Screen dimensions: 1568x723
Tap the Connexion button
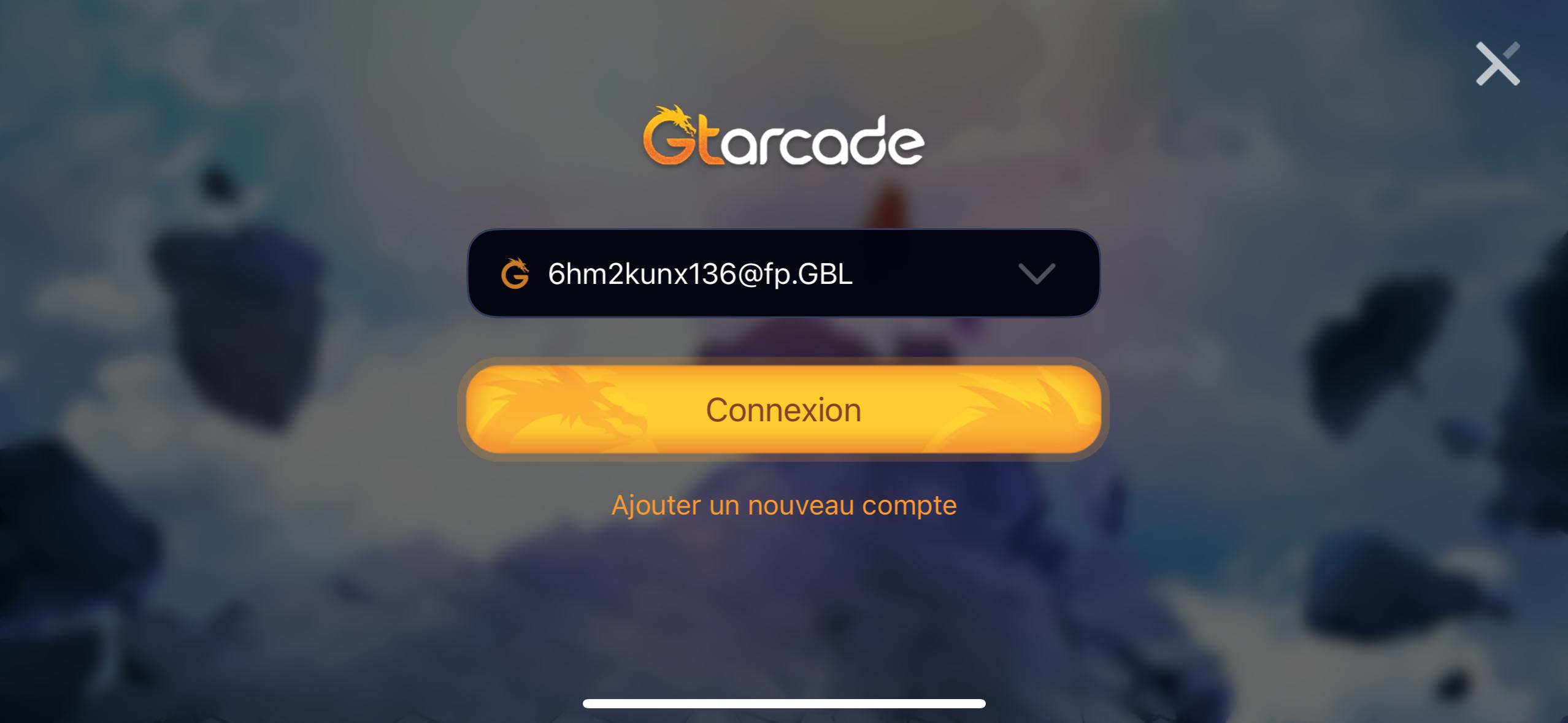tap(783, 410)
